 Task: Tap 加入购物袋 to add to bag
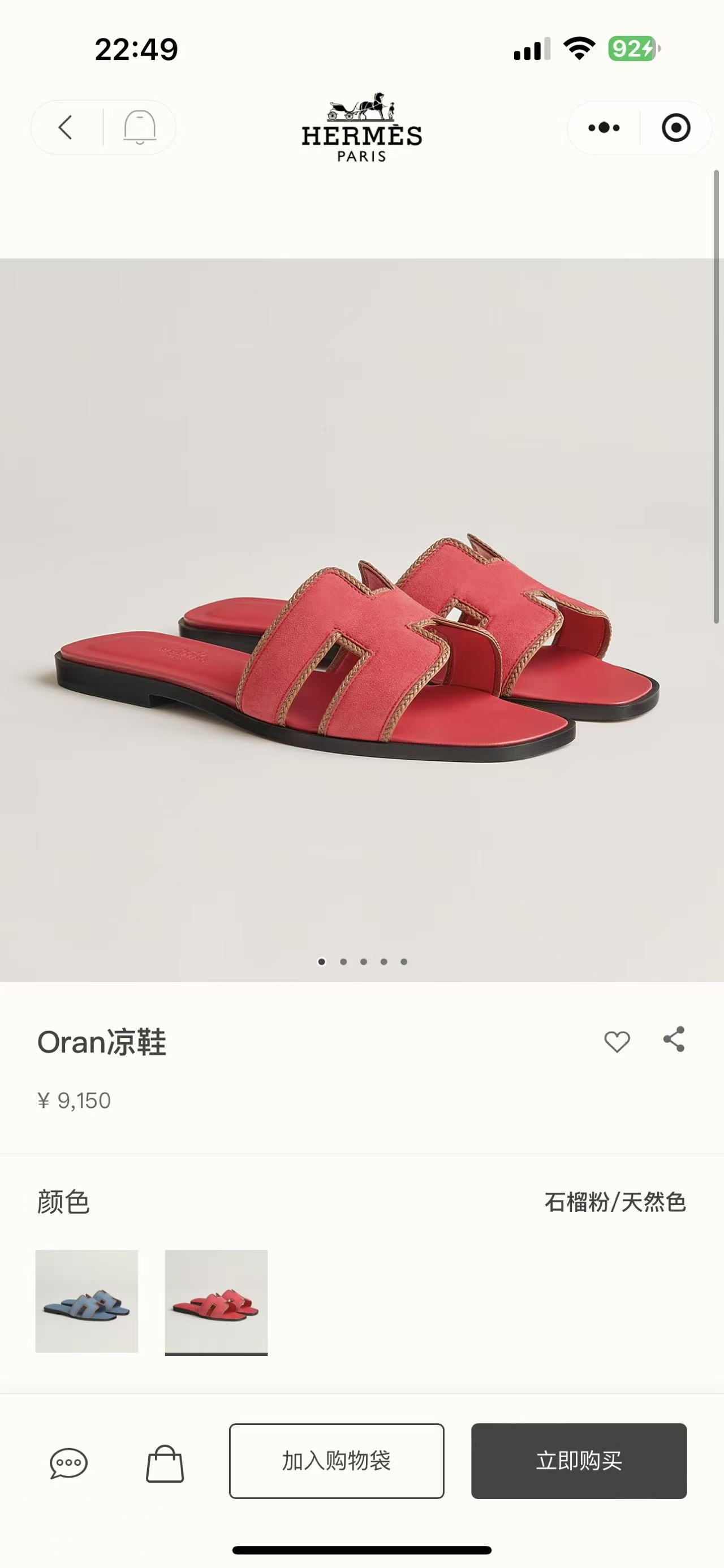(x=336, y=1460)
